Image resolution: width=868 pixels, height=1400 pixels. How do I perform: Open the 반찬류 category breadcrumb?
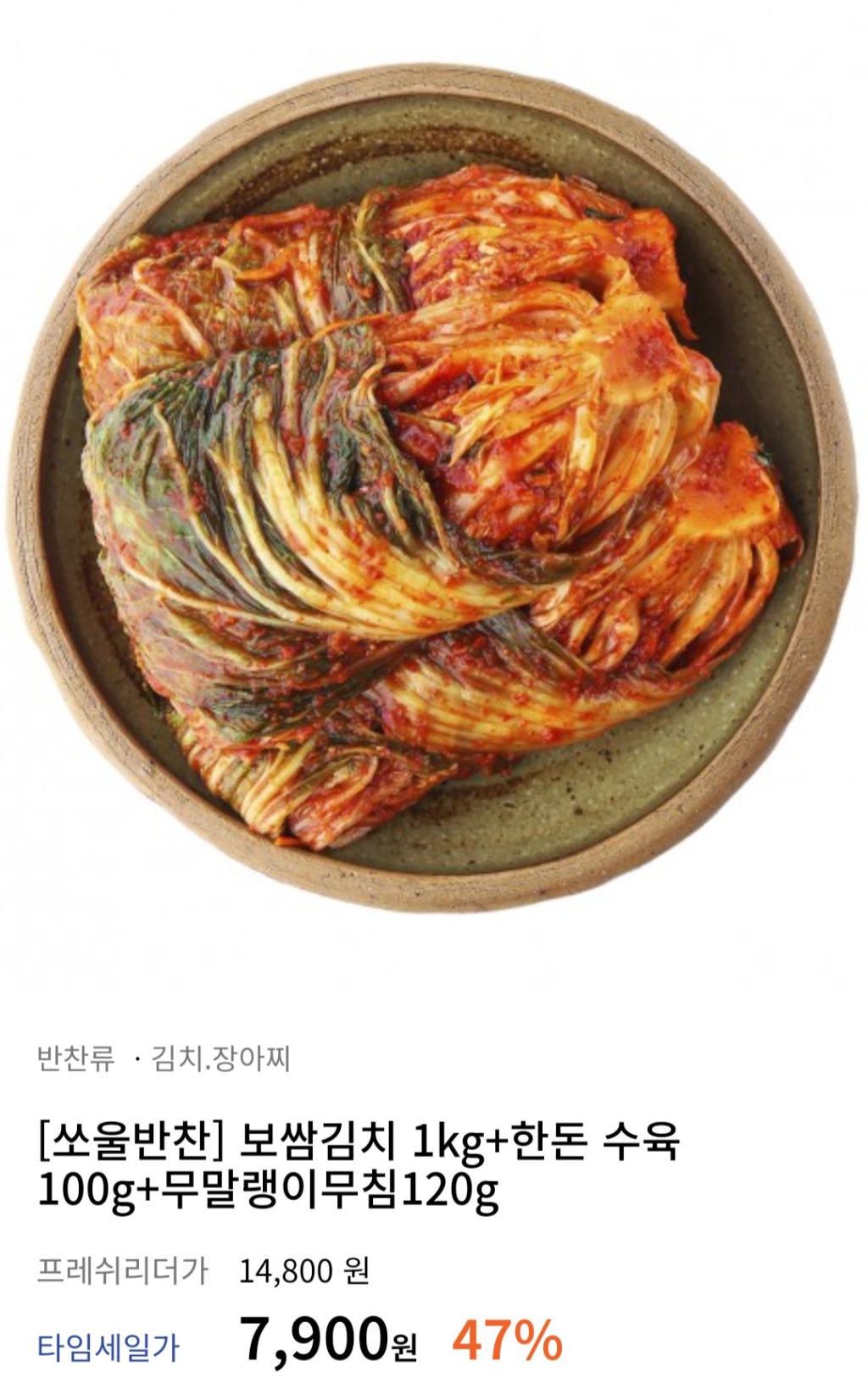(x=75, y=1059)
